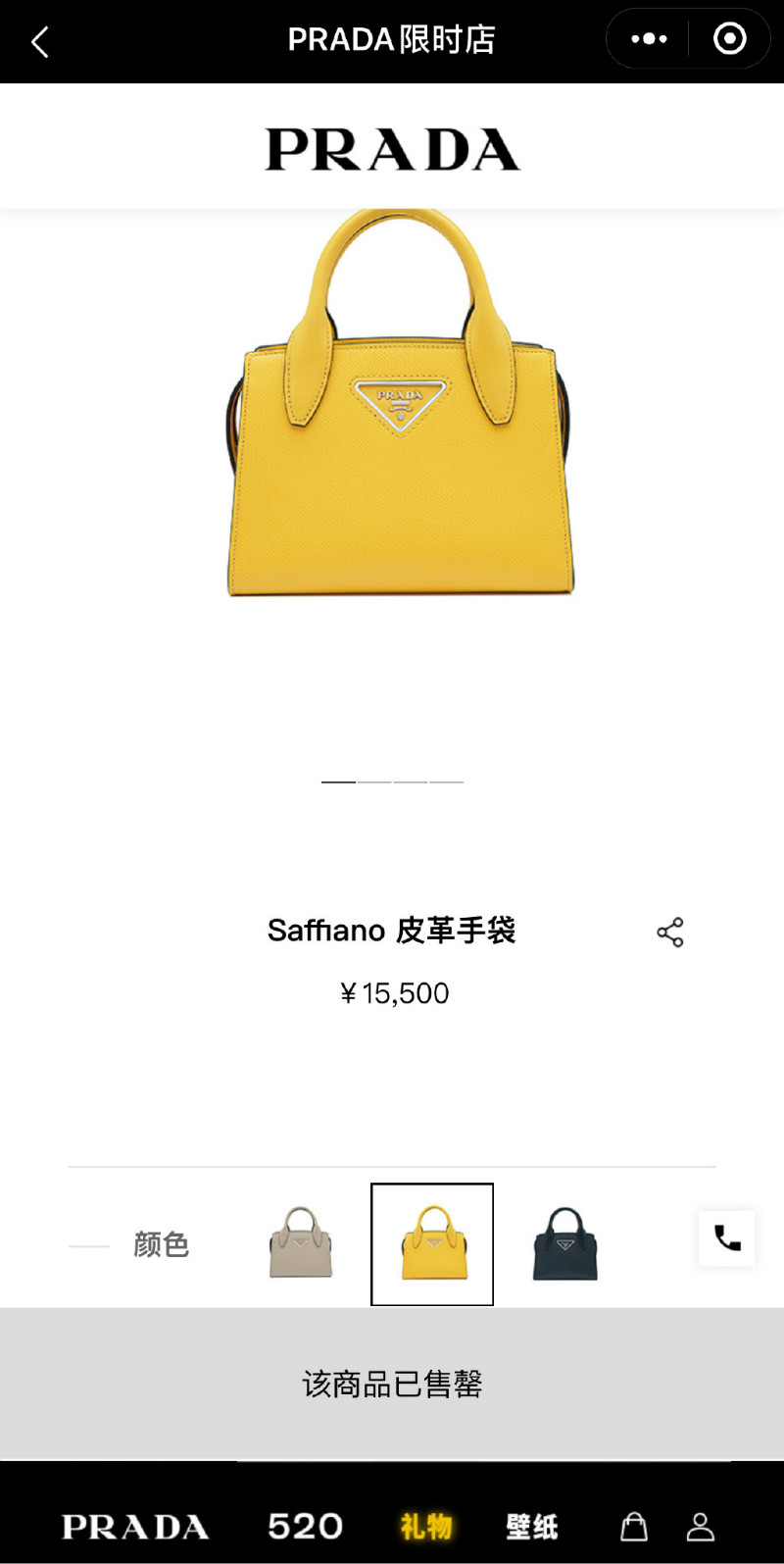The width and height of the screenshot is (784, 1564).
Task: View the yellow handbag product image
Action: click(x=400, y=412)
